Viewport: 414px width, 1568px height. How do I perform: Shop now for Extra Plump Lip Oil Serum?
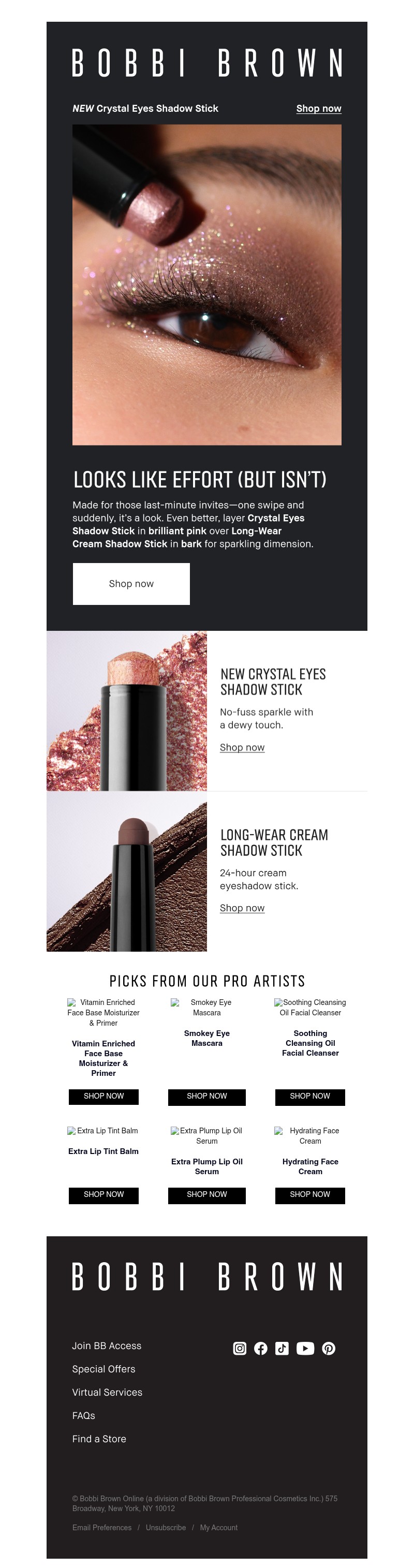(x=206, y=1194)
